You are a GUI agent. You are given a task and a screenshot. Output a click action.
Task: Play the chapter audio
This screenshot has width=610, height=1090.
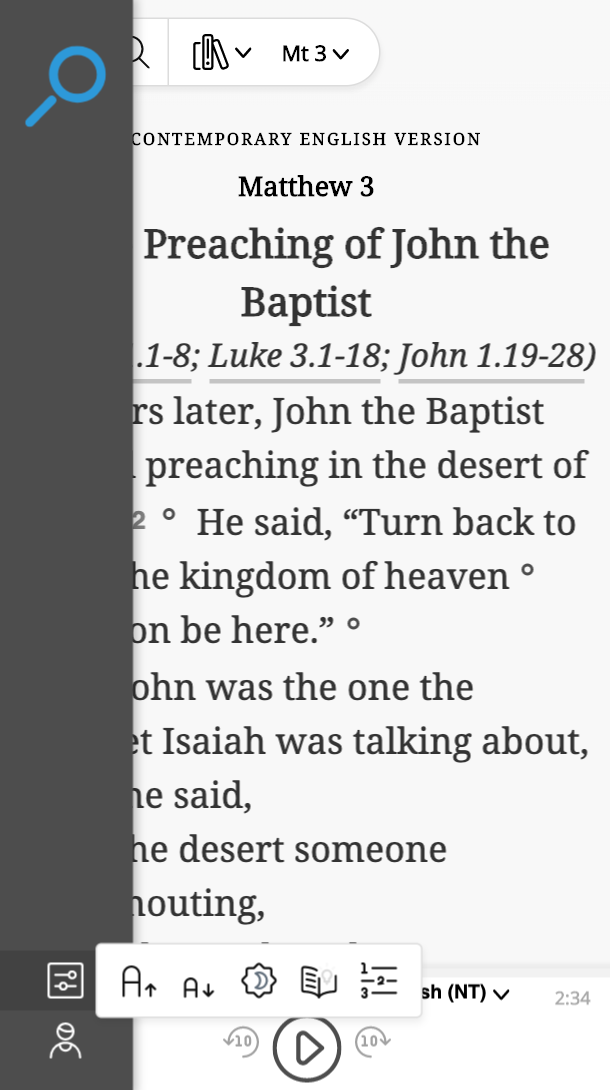point(307,1047)
